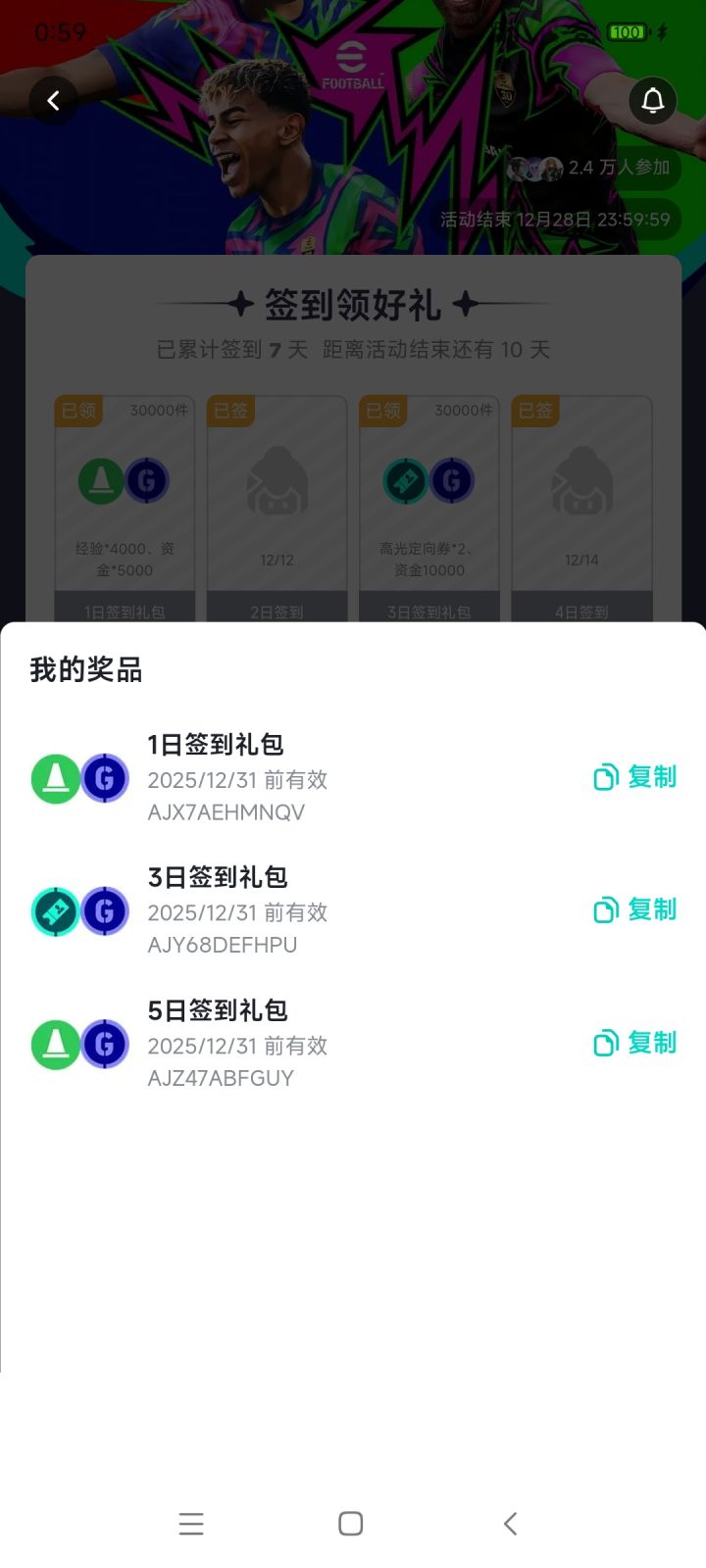The height and width of the screenshot is (1568, 706).
Task: Tap the Android back button at bottom right
Action: [x=510, y=1523]
